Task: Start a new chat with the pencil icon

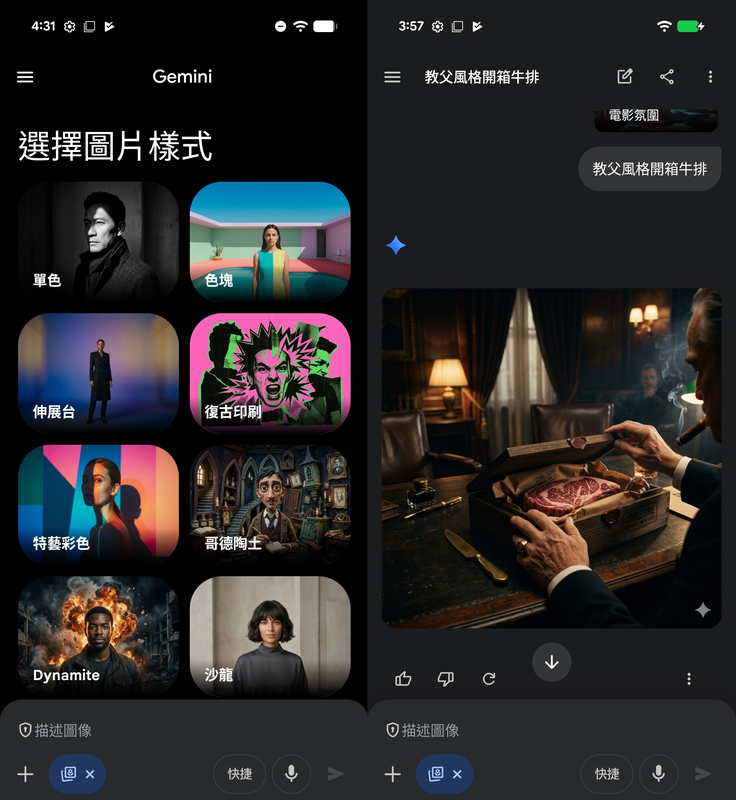Action: tap(625, 77)
